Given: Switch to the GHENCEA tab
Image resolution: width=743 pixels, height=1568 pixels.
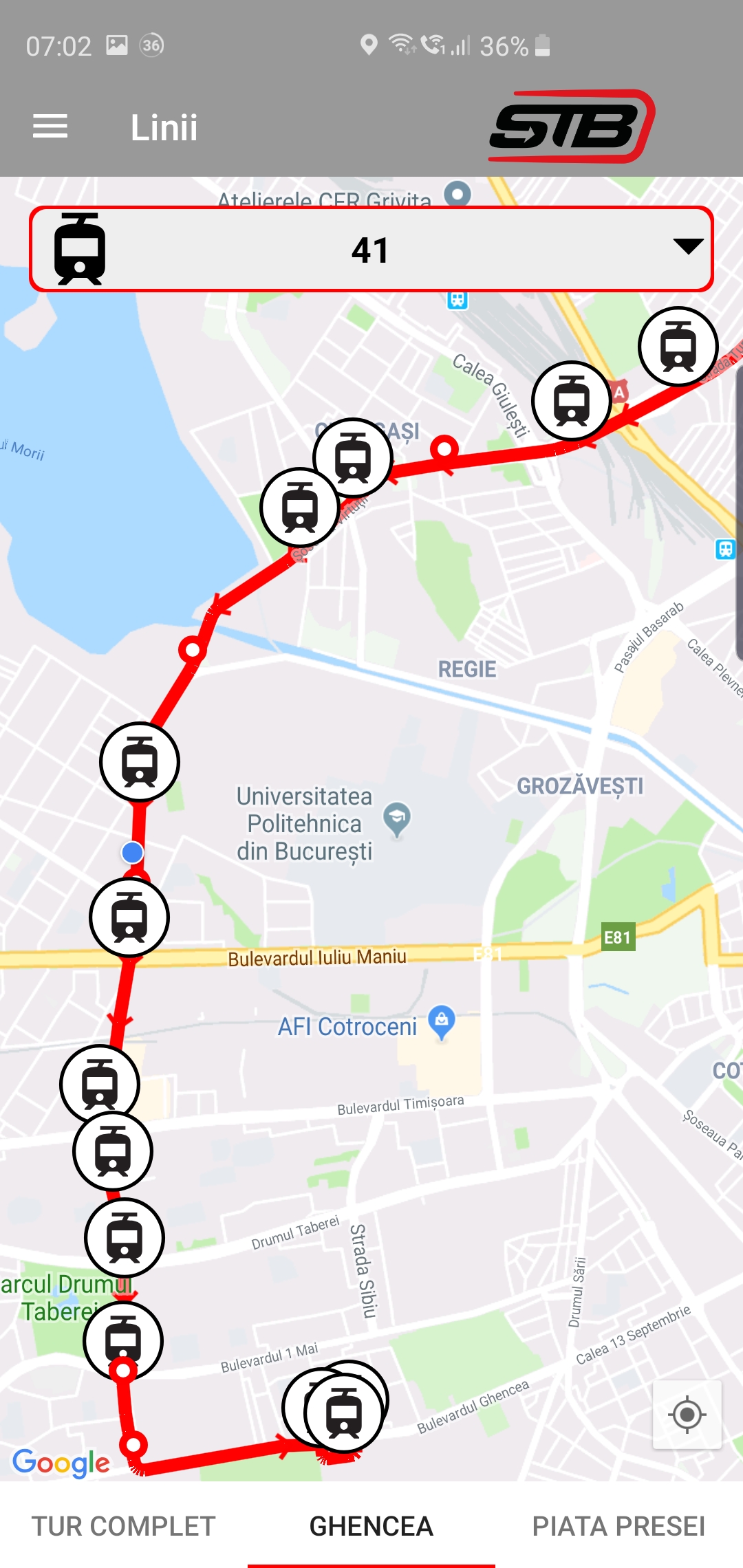Looking at the screenshot, I should [x=371, y=1526].
